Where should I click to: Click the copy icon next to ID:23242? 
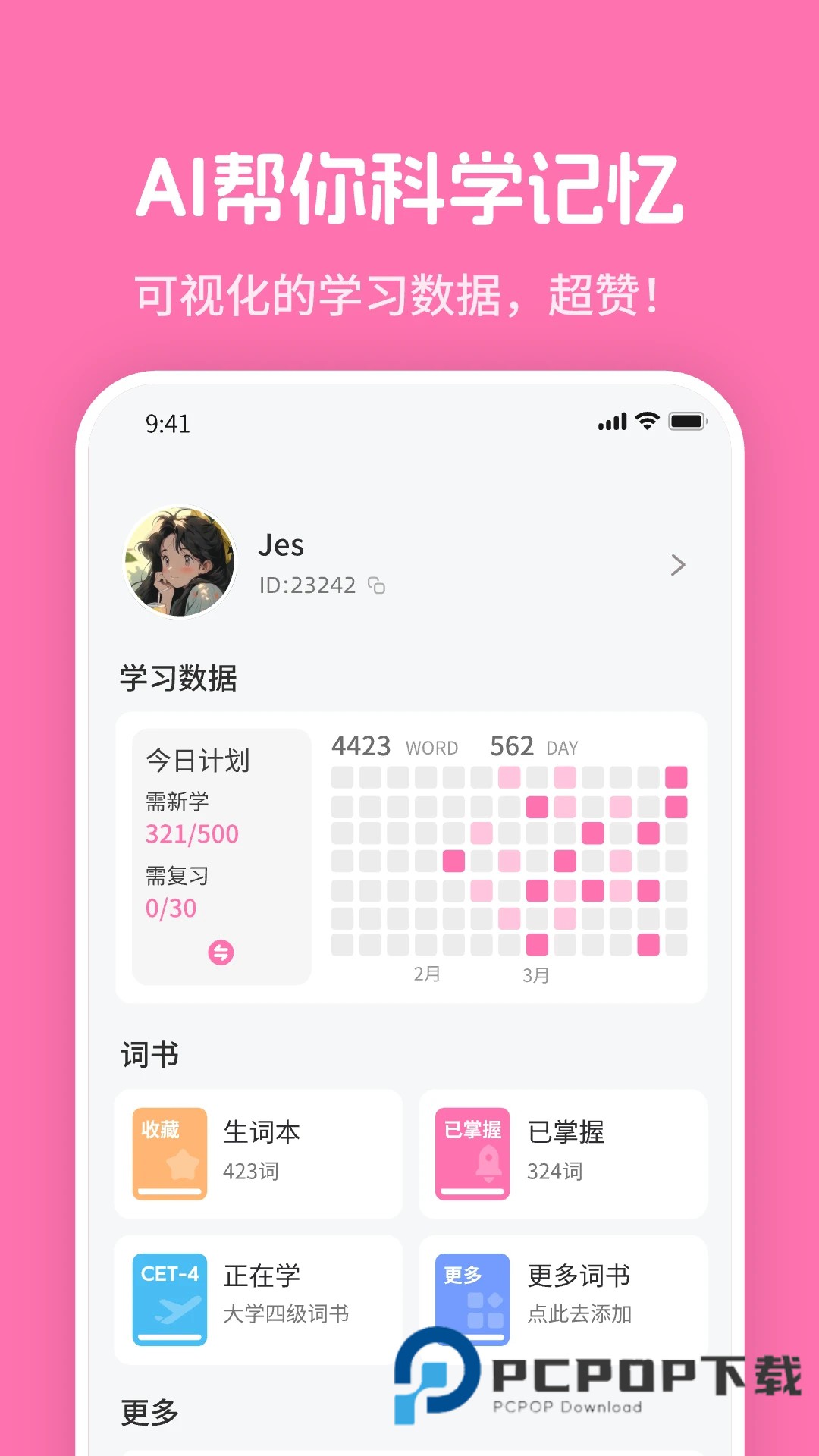[378, 585]
